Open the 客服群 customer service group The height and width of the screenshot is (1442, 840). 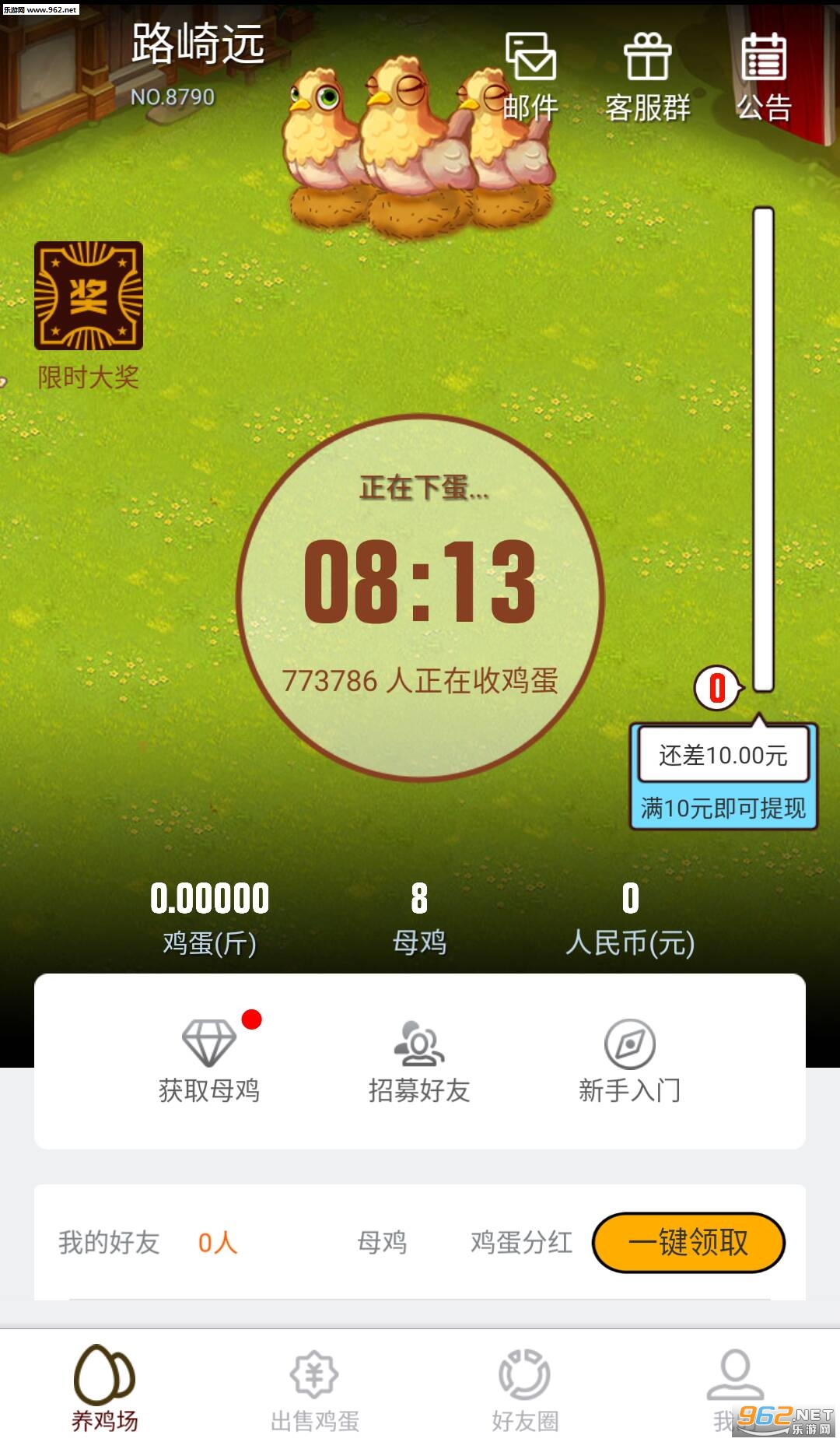[647, 76]
